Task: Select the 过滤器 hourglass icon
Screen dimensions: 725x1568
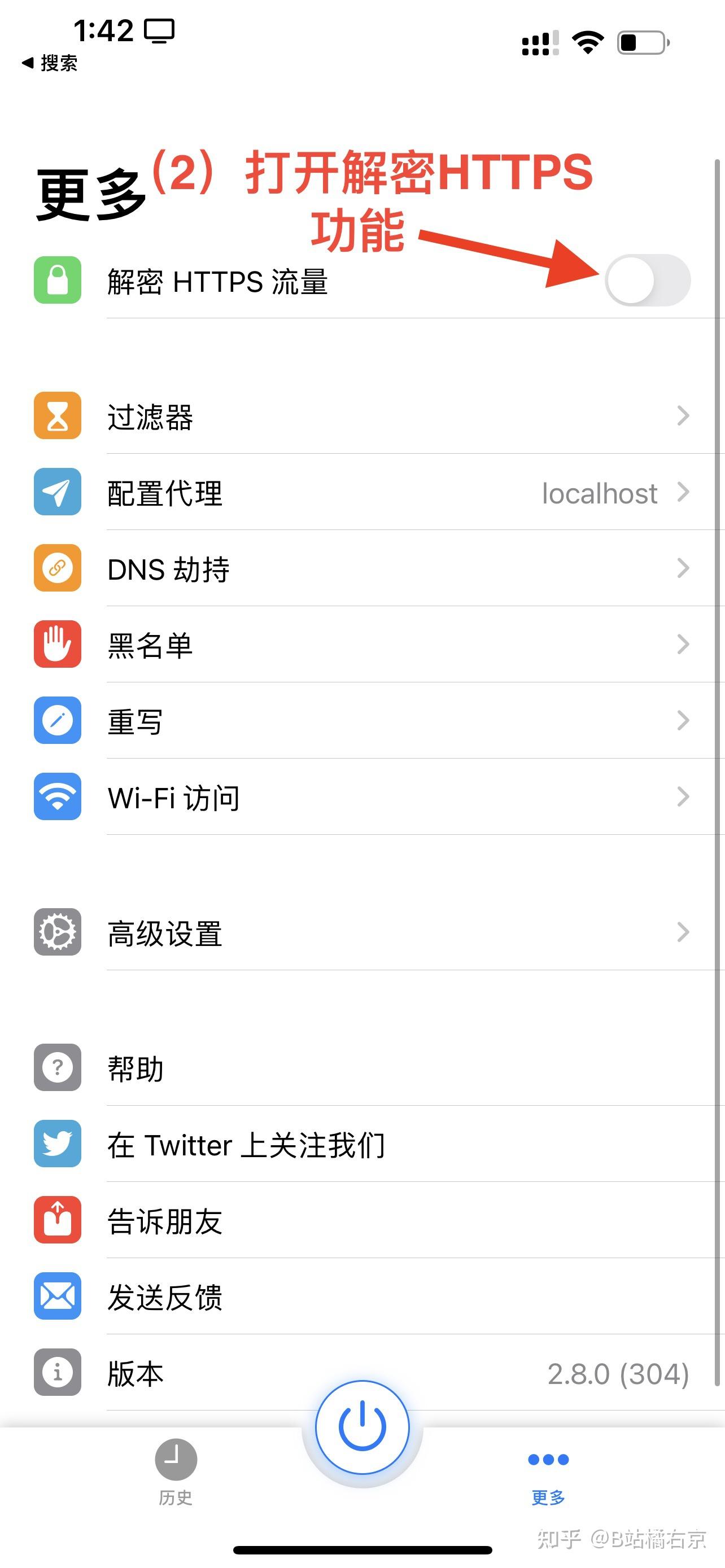Action: pyautogui.click(x=57, y=417)
